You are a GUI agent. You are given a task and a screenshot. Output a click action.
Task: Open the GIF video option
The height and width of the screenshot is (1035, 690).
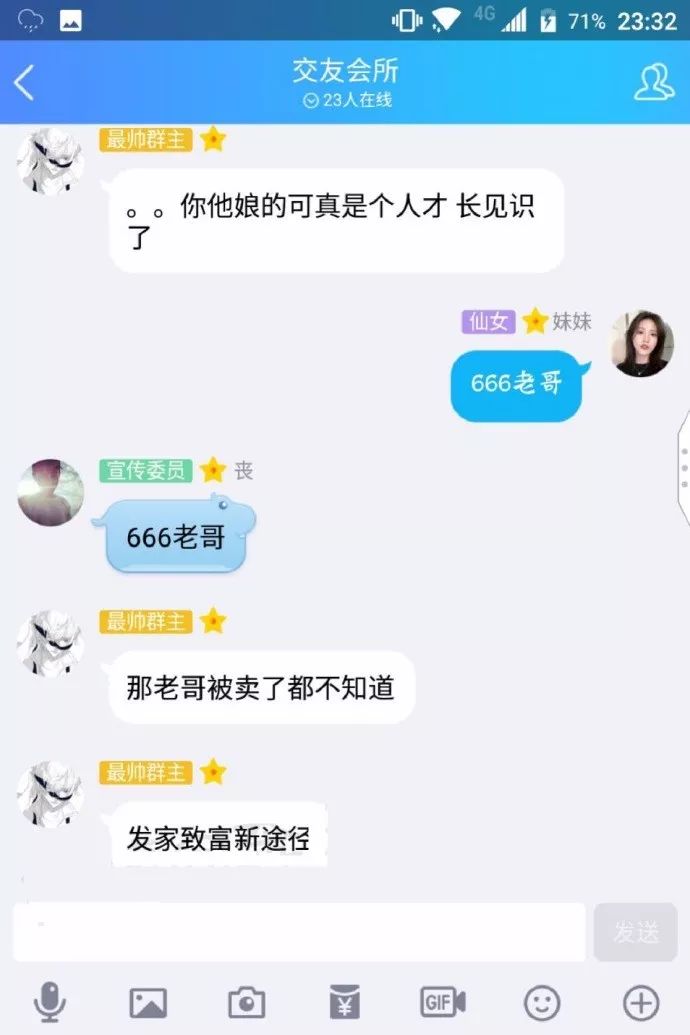pos(443,1001)
